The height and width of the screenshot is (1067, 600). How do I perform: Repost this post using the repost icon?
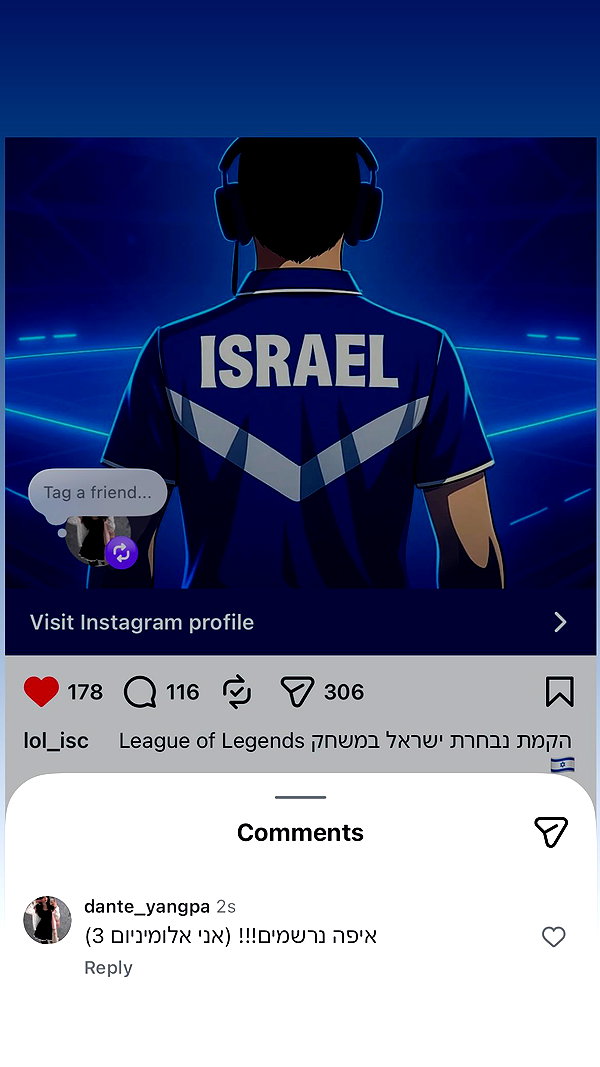(x=237, y=692)
